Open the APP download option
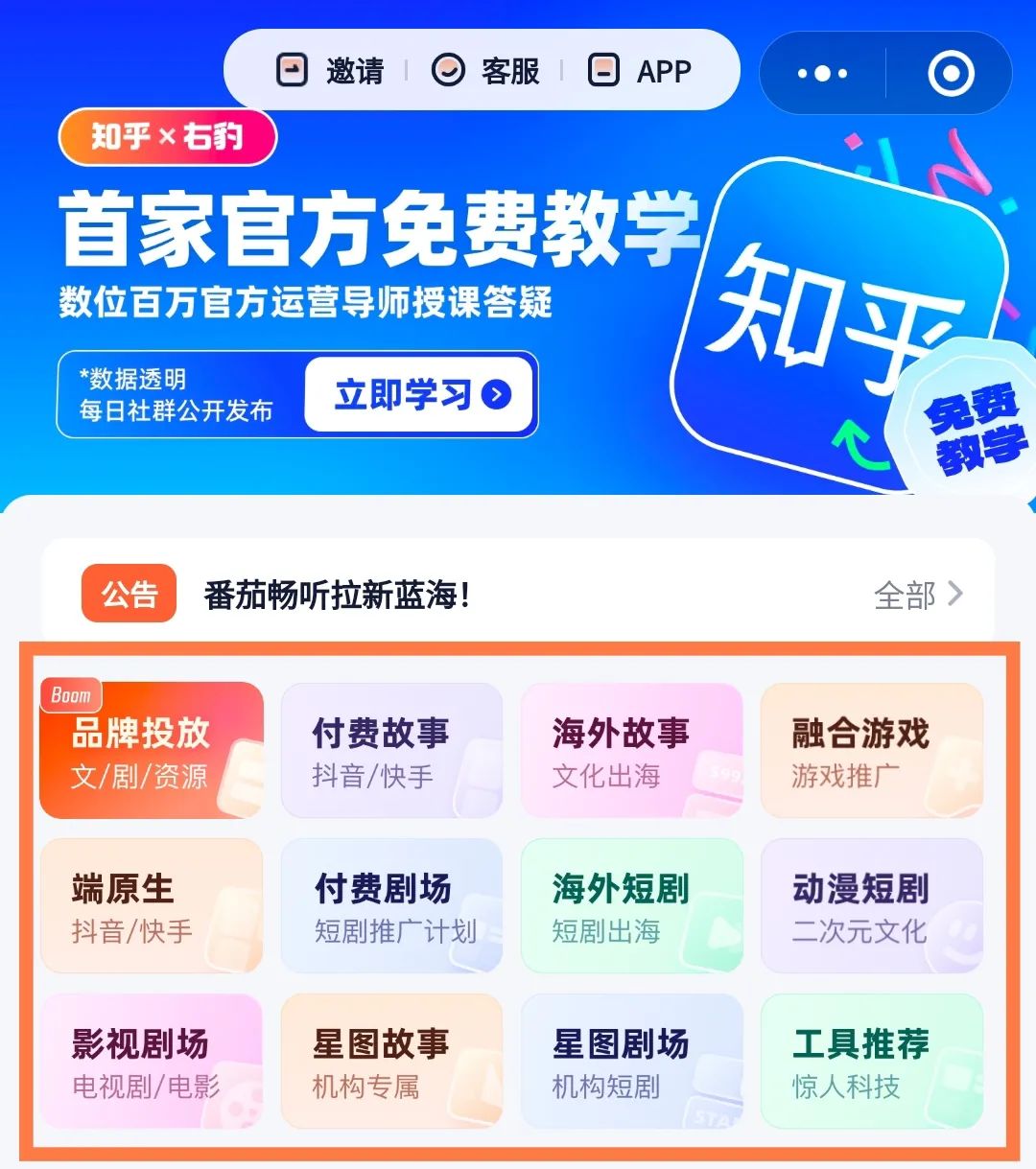 point(640,70)
